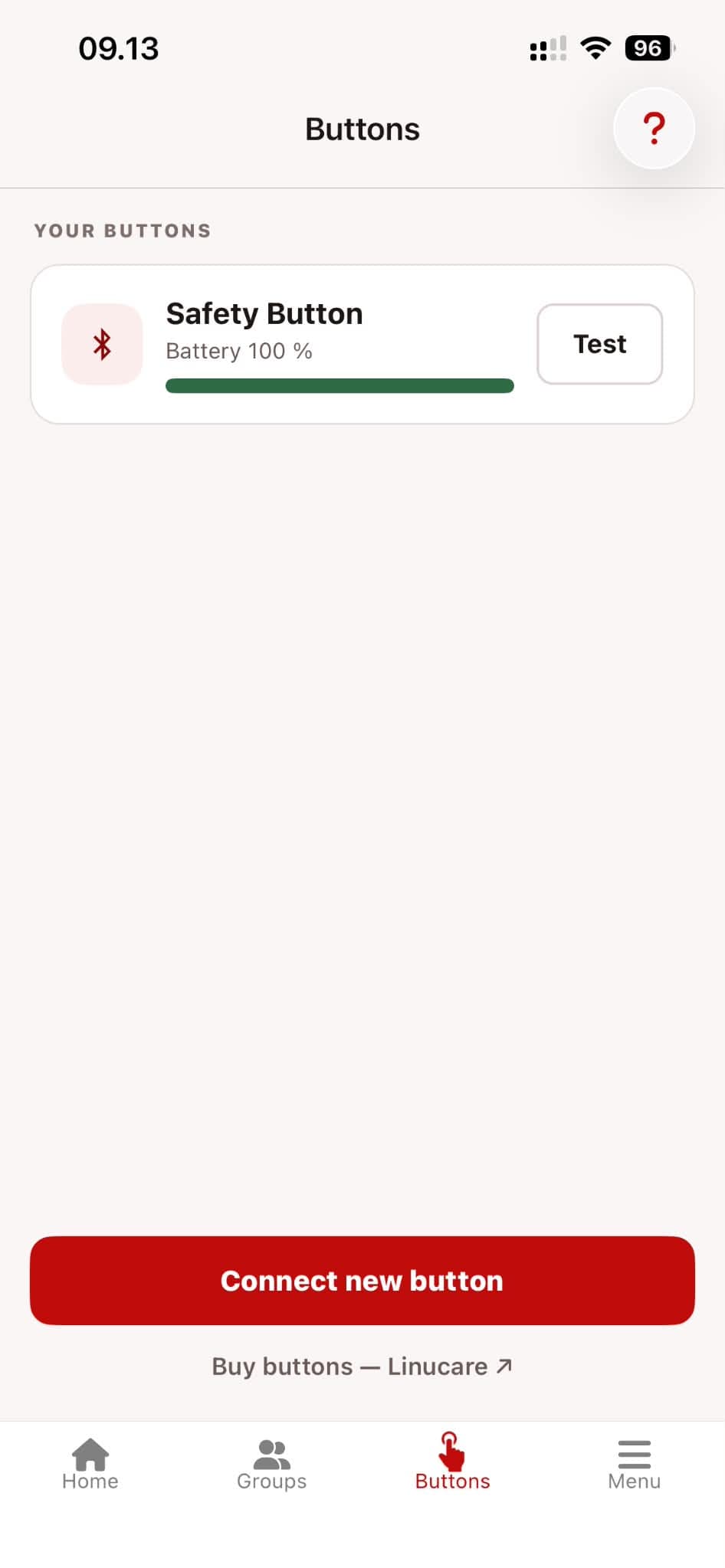Viewport: 725px width, 1568px height.
Task: Open Buy buttons — Linucare link
Action: (362, 1367)
